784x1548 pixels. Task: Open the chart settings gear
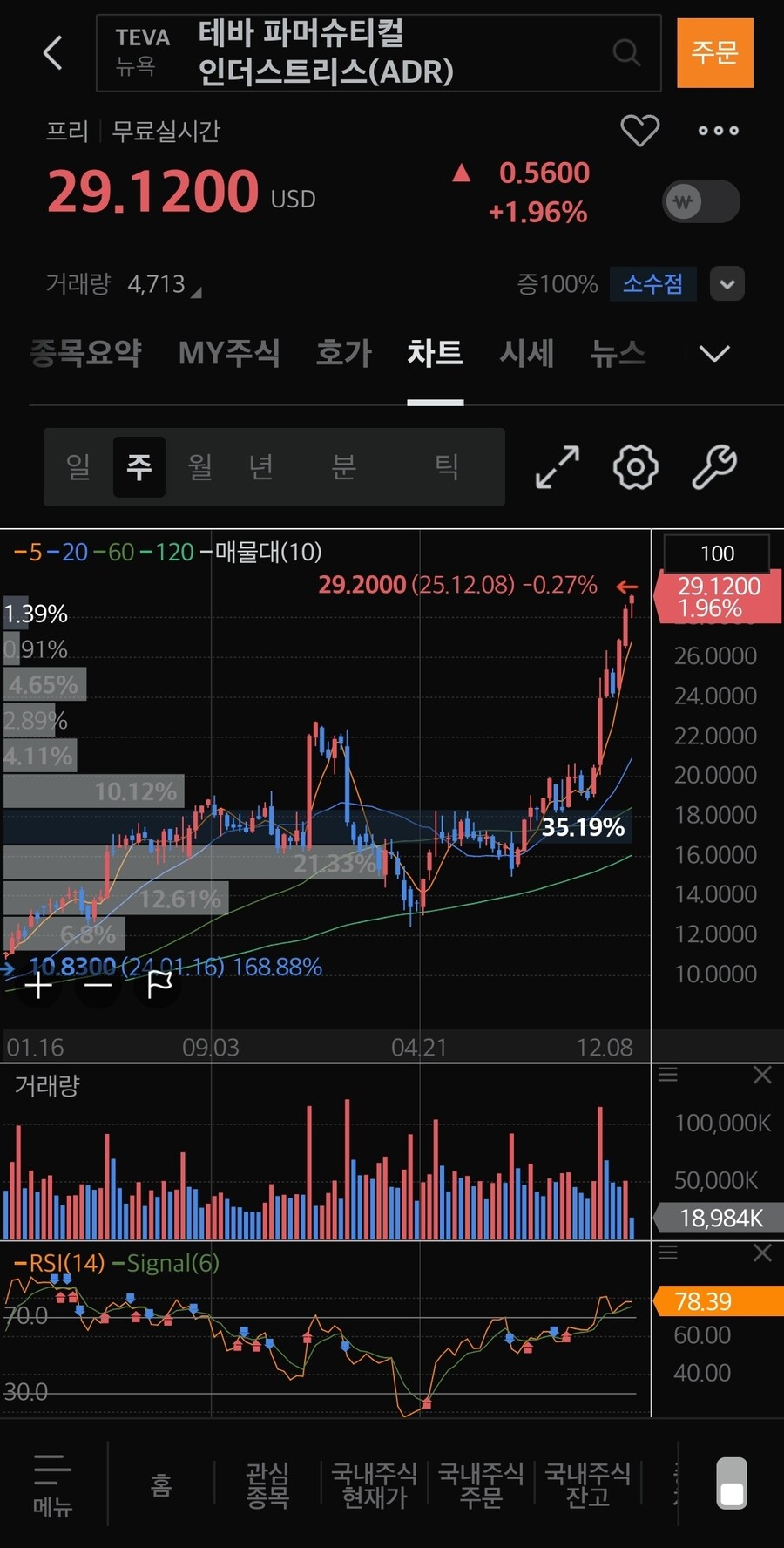(x=635, y=467)
